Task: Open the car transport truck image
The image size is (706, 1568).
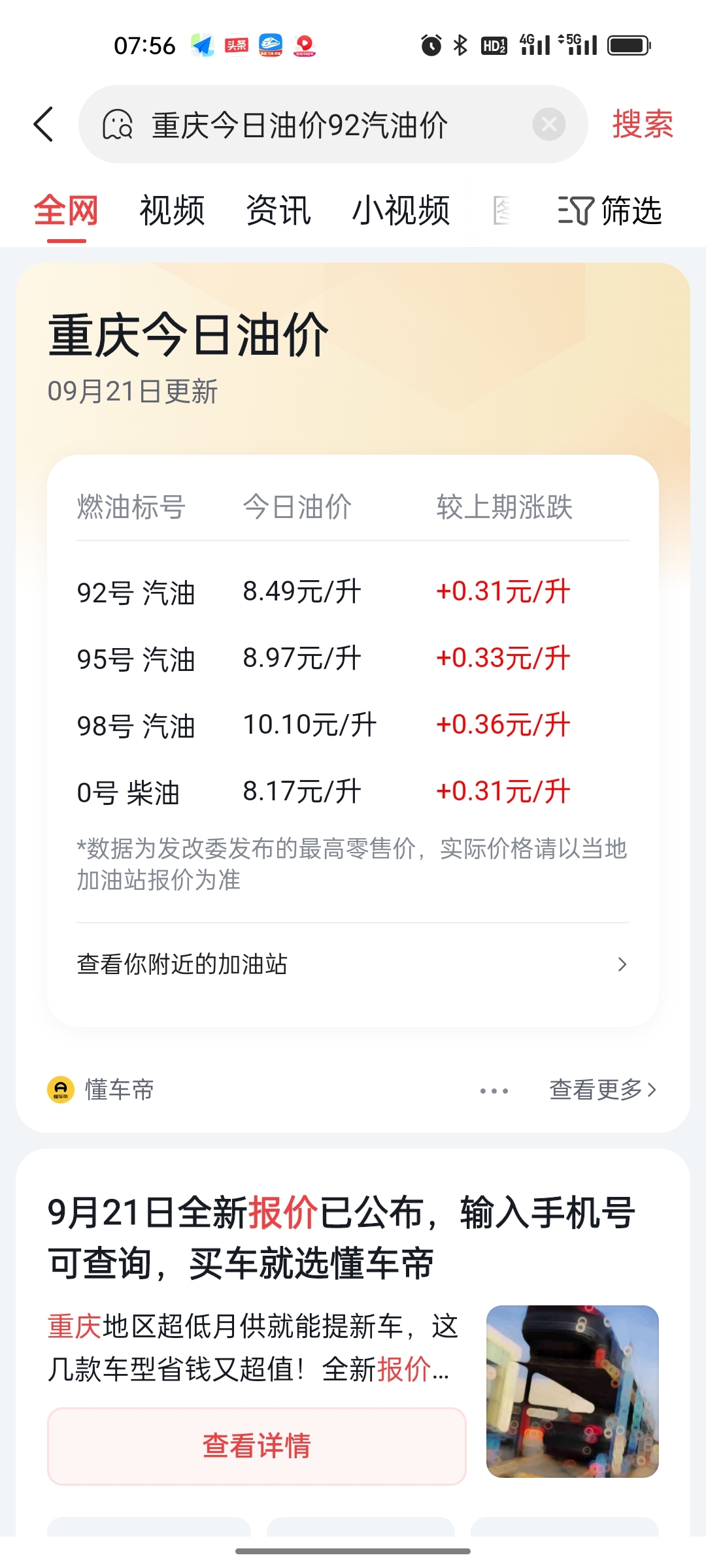Action: [x=573, y=1392]
